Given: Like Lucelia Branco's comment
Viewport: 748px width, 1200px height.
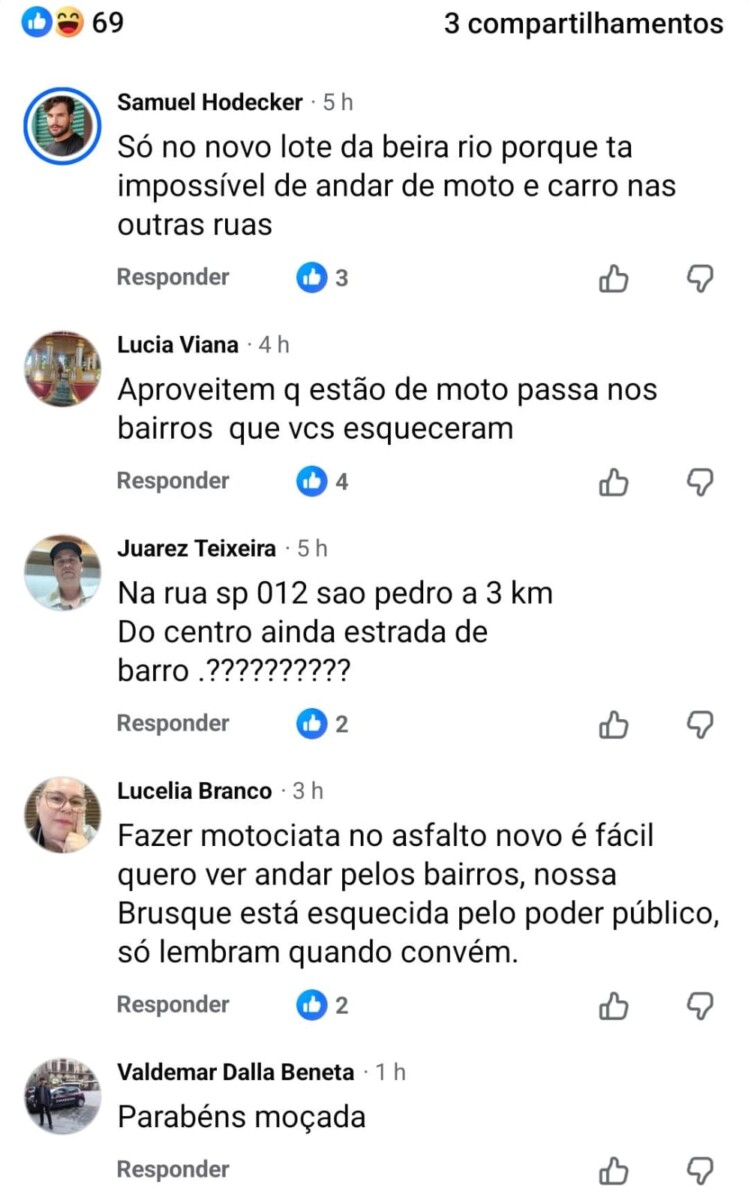Looking at the screenshot, I should (613, 1006).
